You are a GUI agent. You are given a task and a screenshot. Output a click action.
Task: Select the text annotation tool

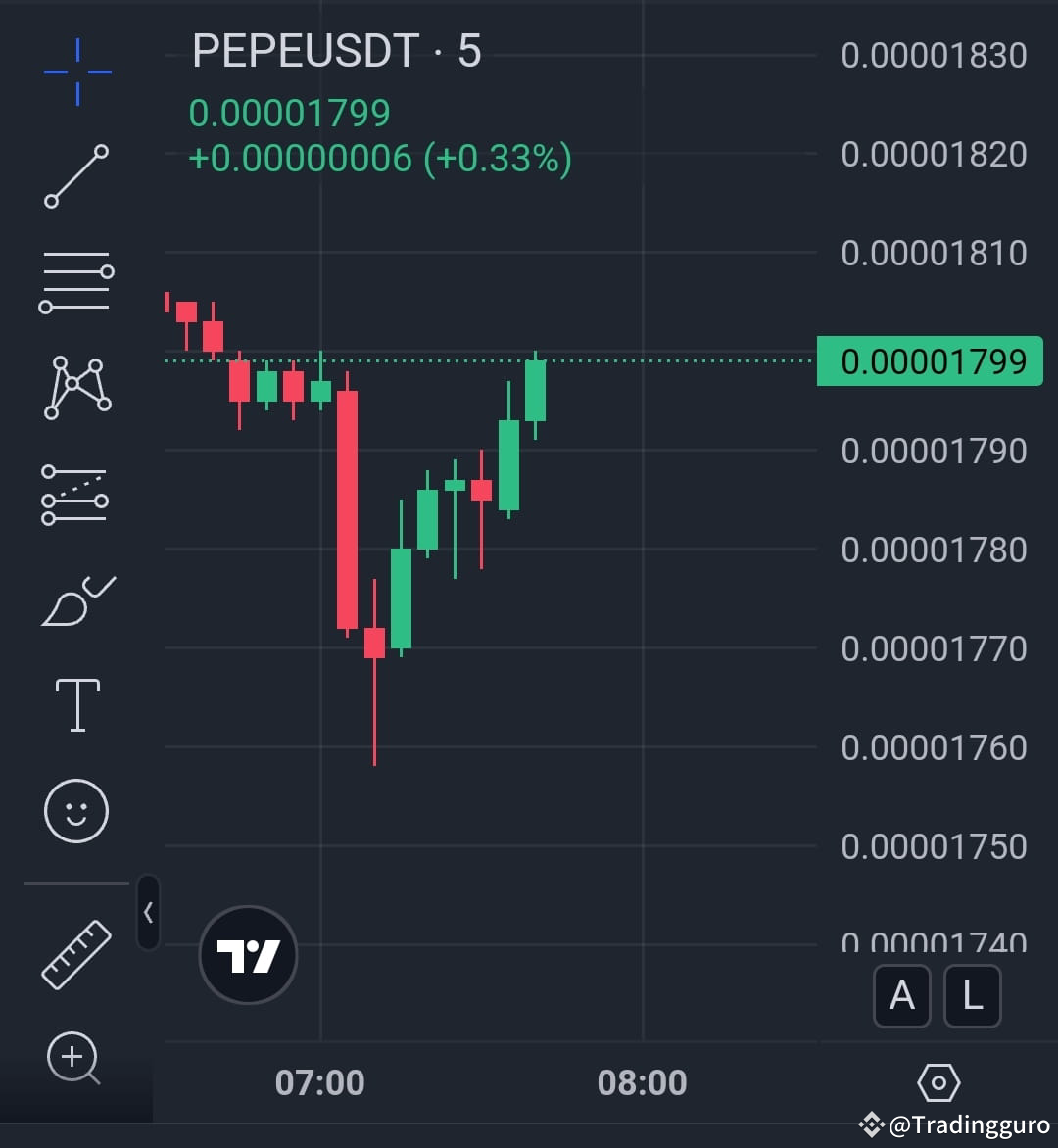click(76, 703)
